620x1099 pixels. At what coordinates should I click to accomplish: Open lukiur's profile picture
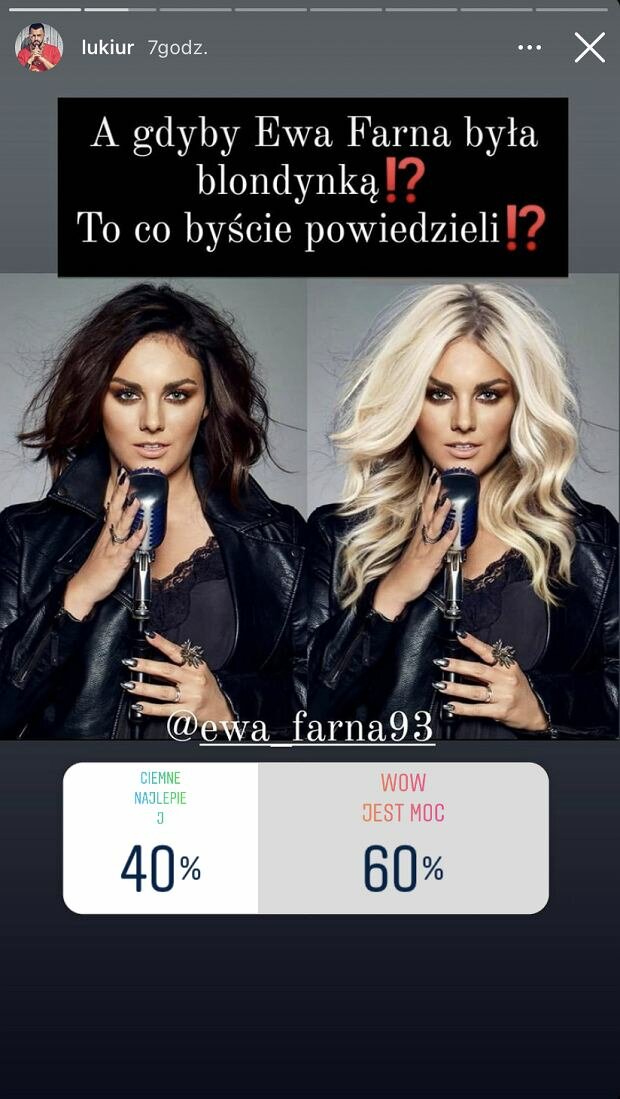pyautogui.click(x=39, y=47)
